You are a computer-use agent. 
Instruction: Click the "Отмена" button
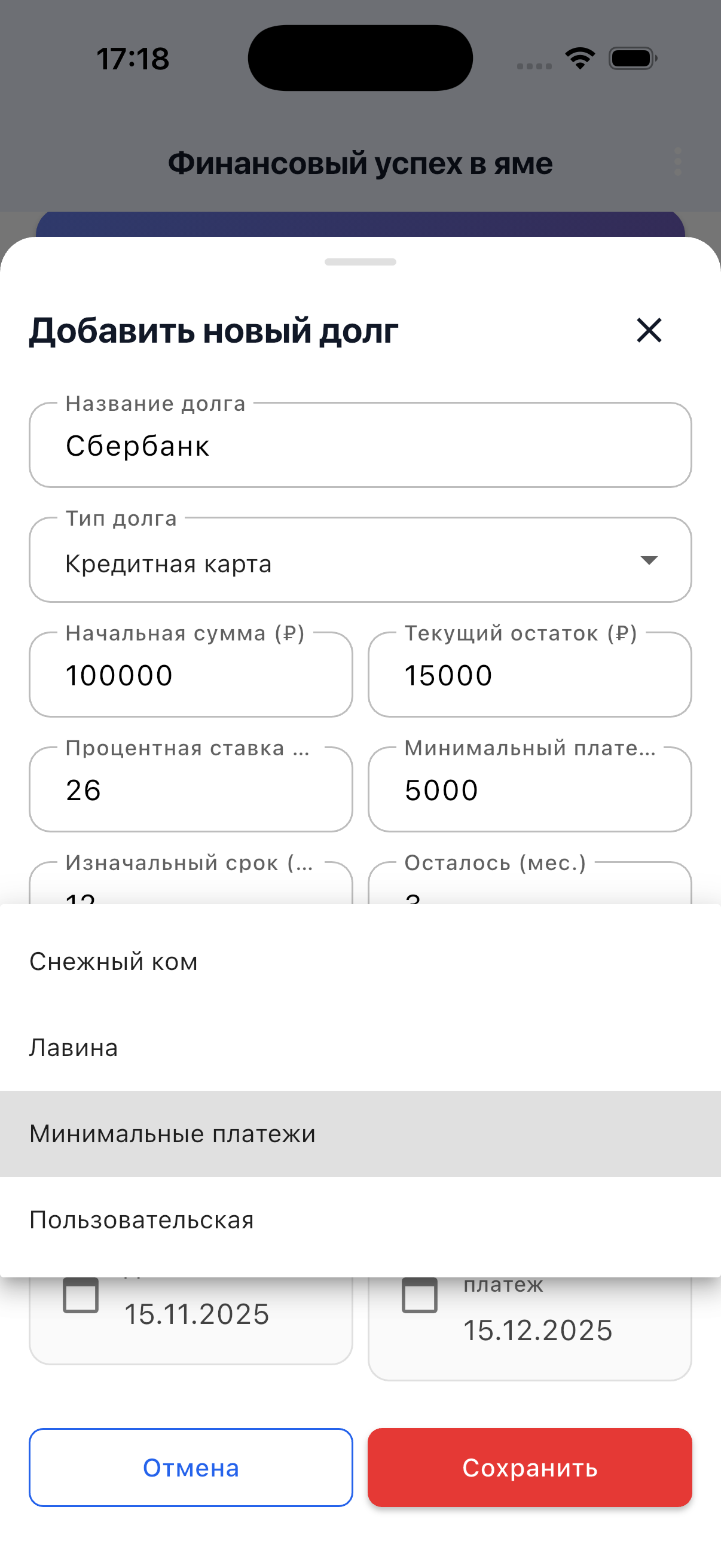click(191, 1467)
